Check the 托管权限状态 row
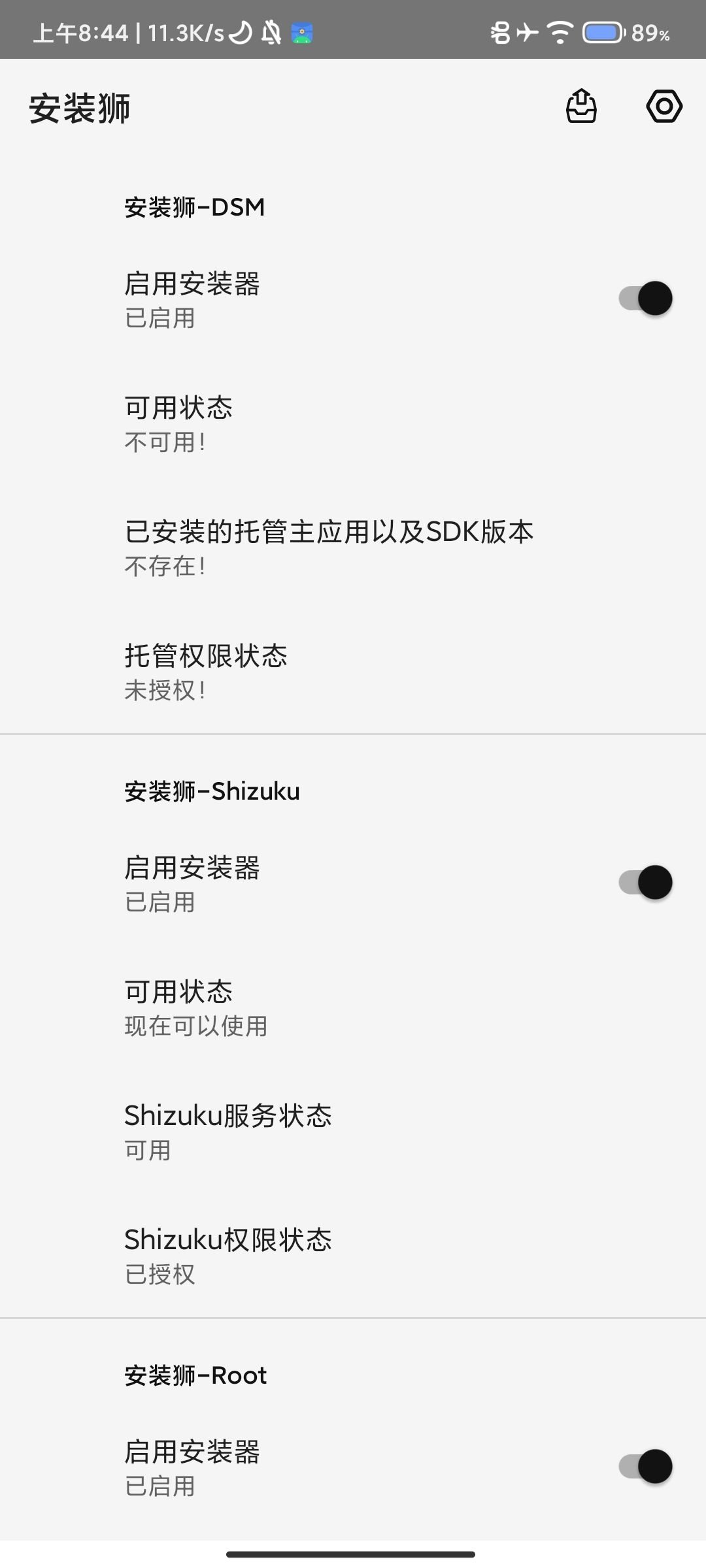 coord(353,672)
